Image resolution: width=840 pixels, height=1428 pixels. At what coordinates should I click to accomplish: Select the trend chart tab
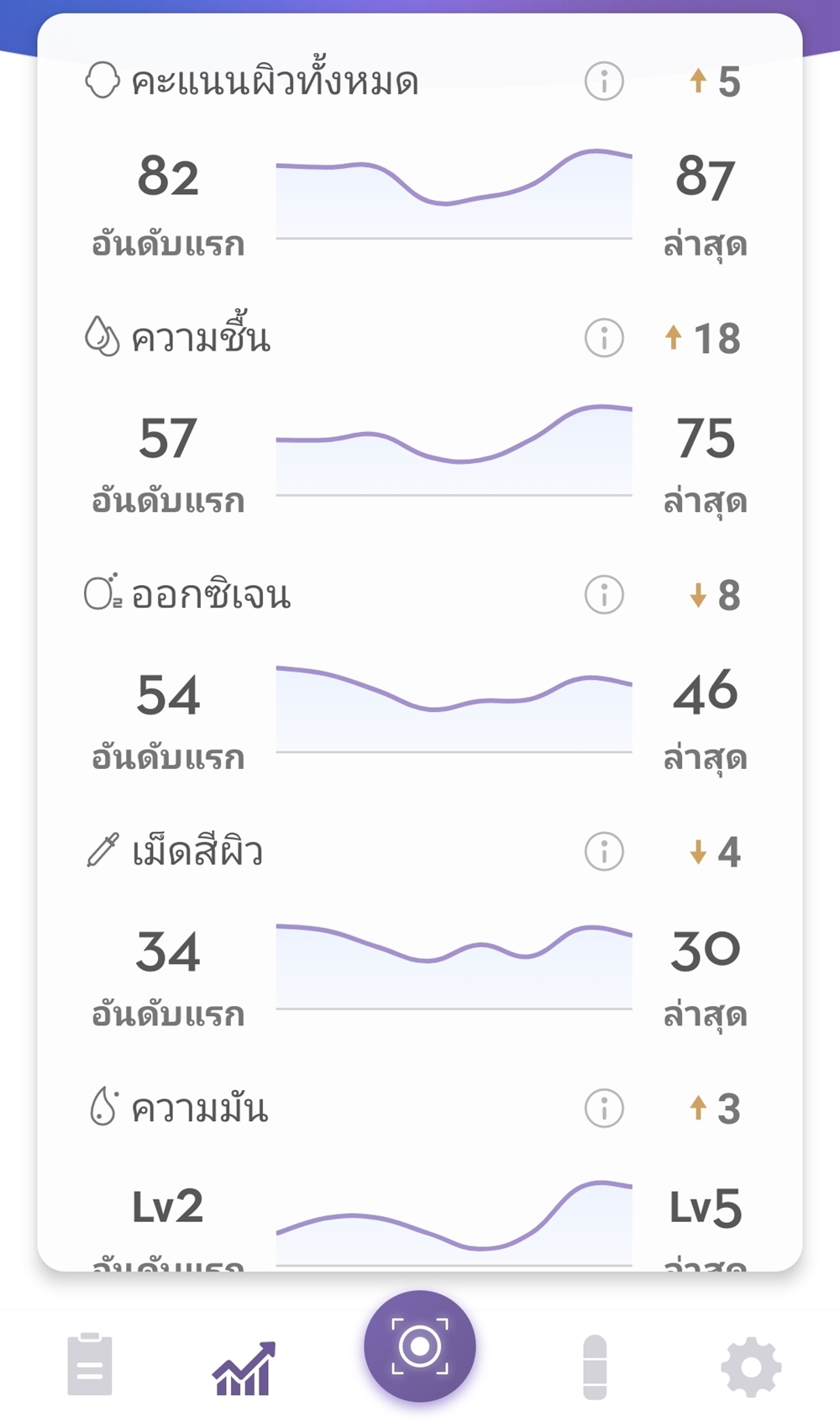click(244, 1368)
